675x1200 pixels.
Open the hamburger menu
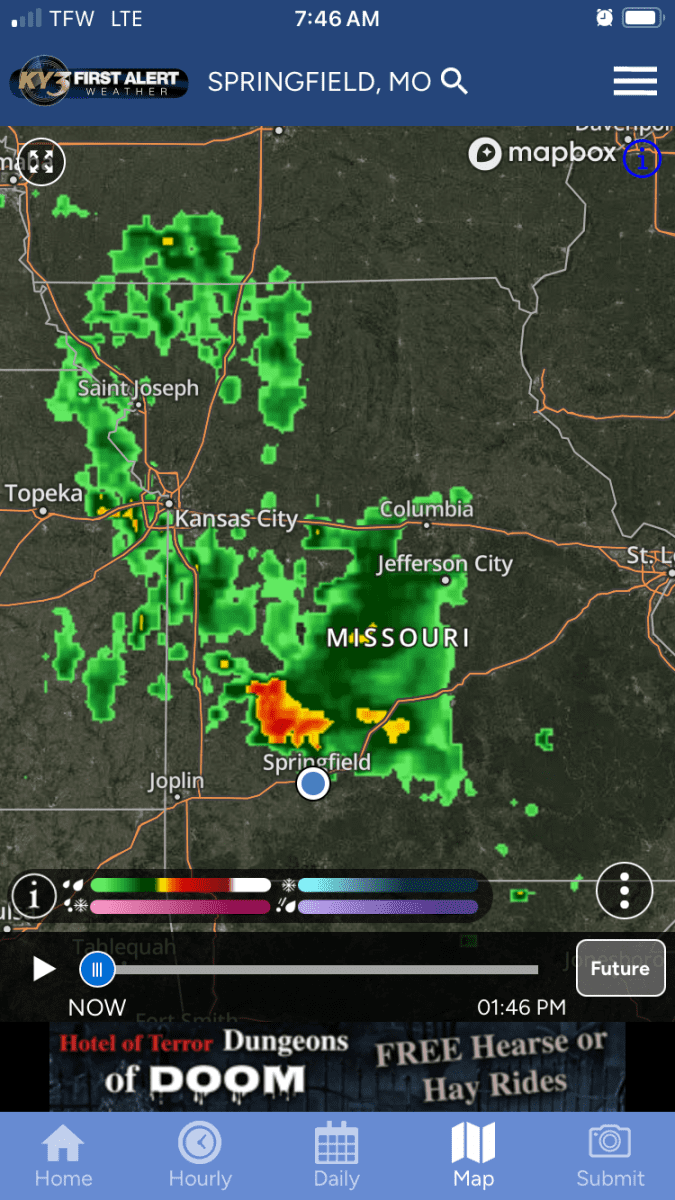point(635,81)
